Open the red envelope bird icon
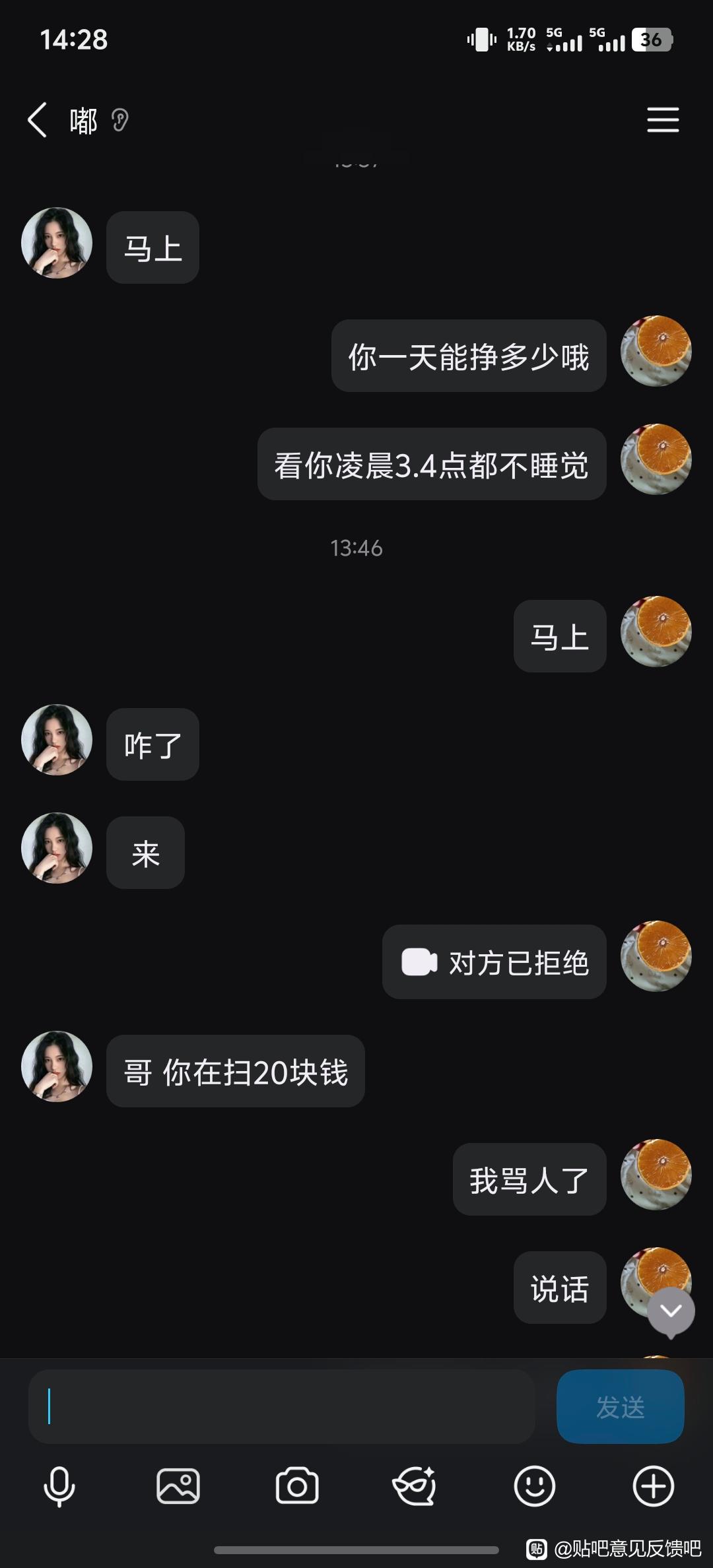 (415, 1487)
